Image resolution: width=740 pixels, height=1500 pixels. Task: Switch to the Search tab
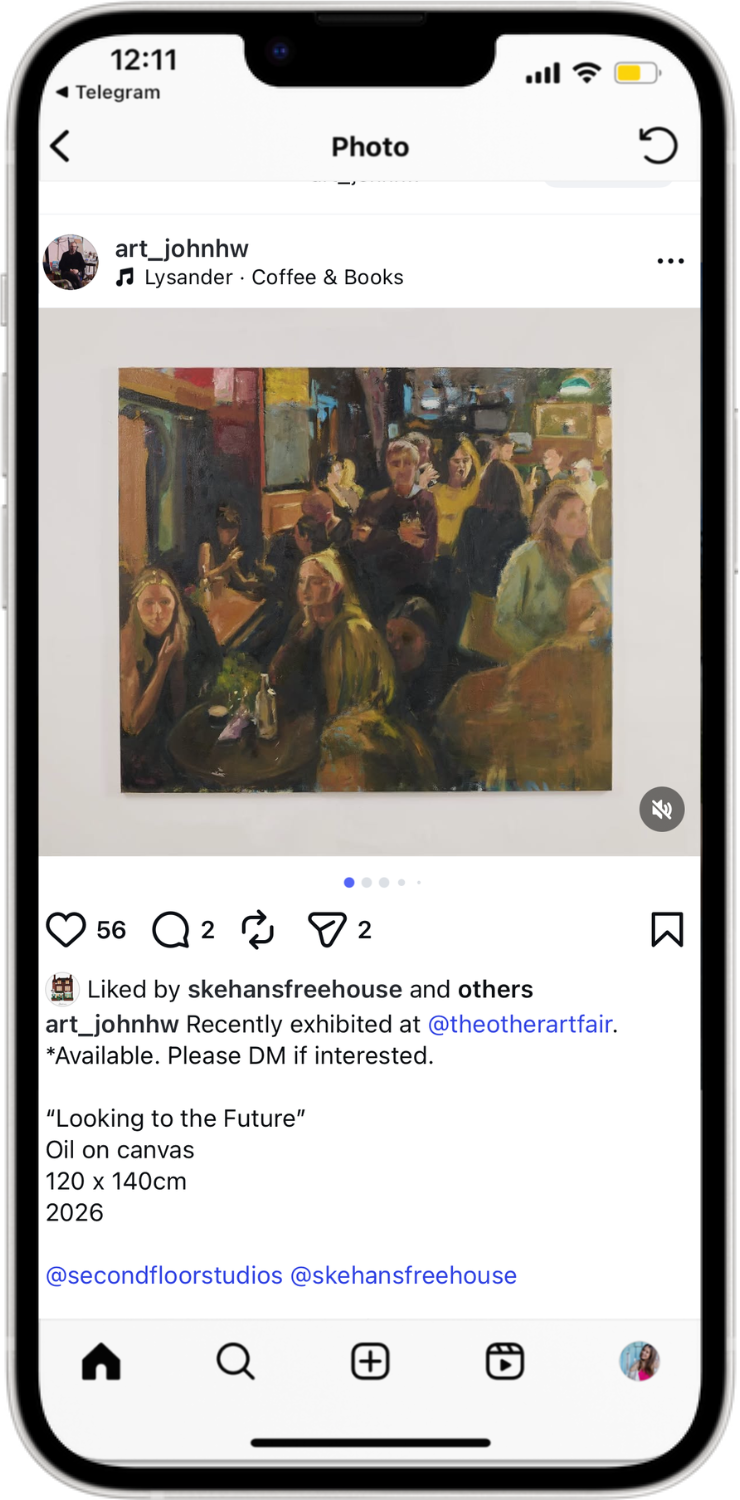235,1362
